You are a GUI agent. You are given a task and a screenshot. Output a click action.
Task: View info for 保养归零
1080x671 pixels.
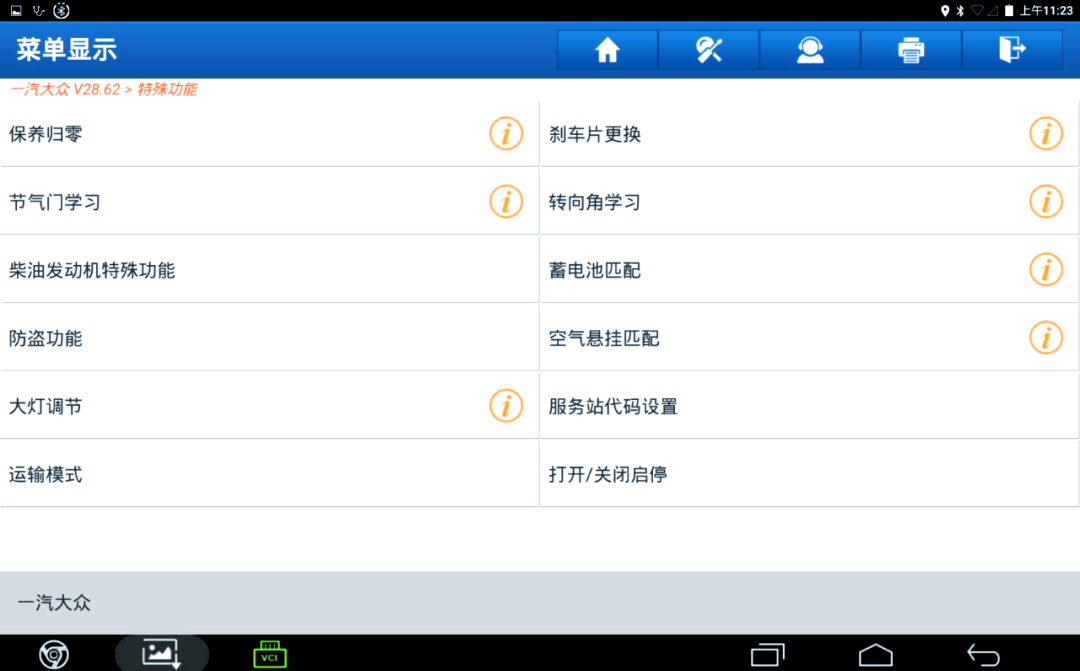click(506, 133)
